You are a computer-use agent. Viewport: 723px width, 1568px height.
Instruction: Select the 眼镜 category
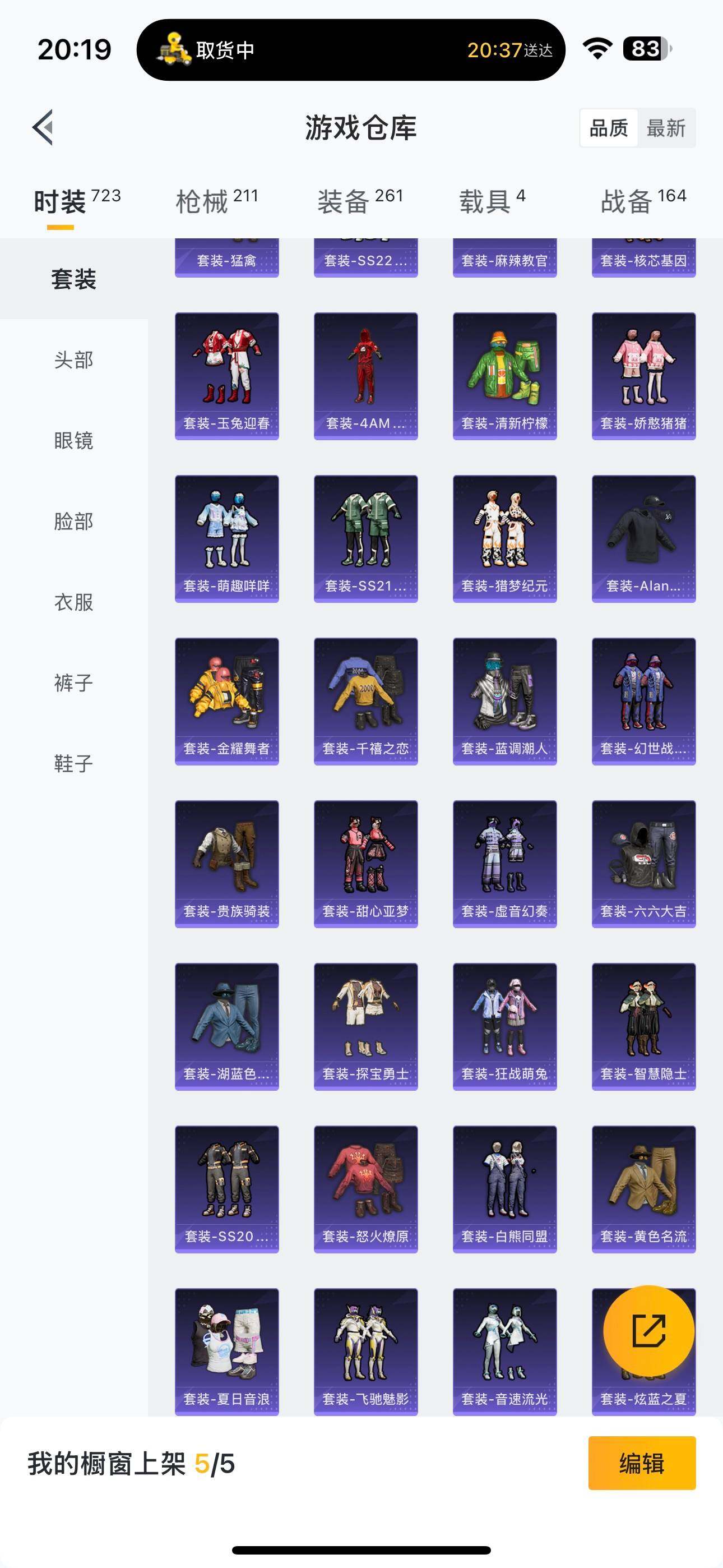point(73,441)
